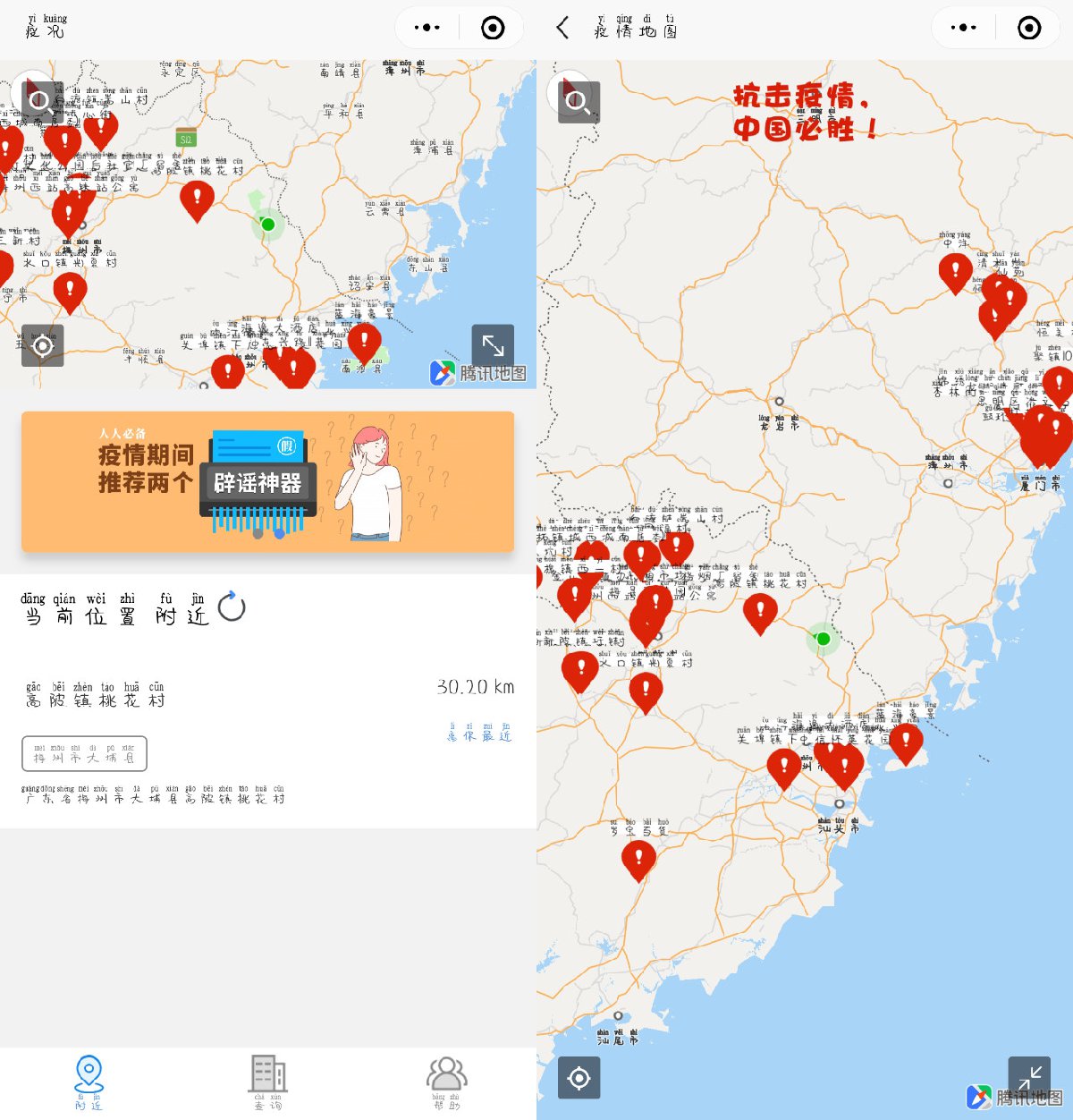Switch to the 查询 tab
Screen dimensions: 1073x1120
pos(267,1081)
